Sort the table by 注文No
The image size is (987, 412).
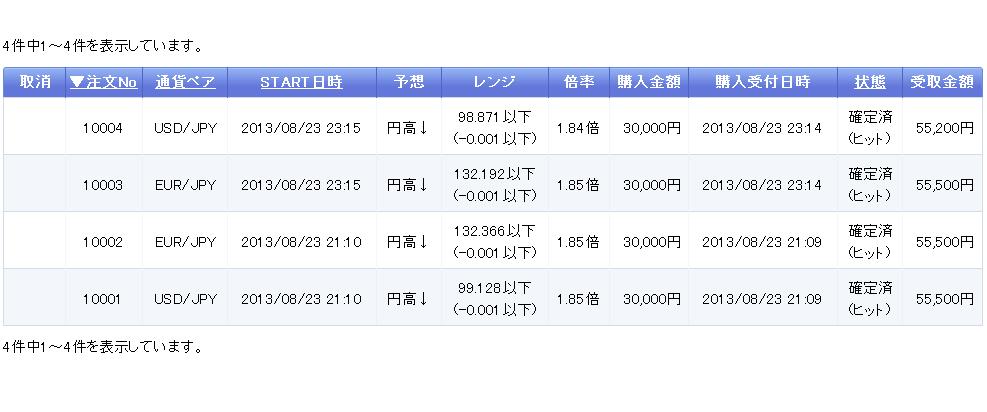click(x=104, y=82)
